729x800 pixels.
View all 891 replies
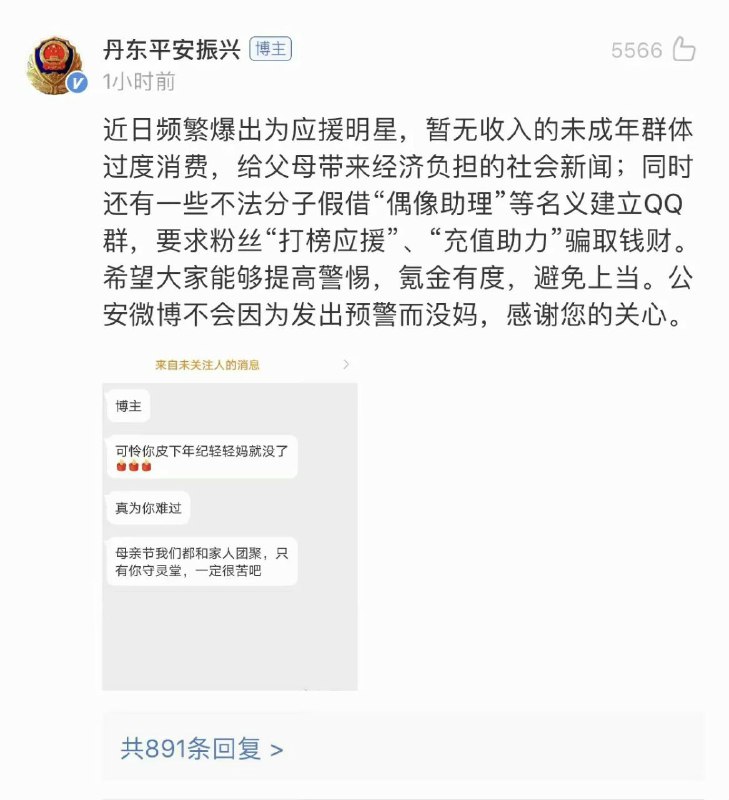pos(202,748)
